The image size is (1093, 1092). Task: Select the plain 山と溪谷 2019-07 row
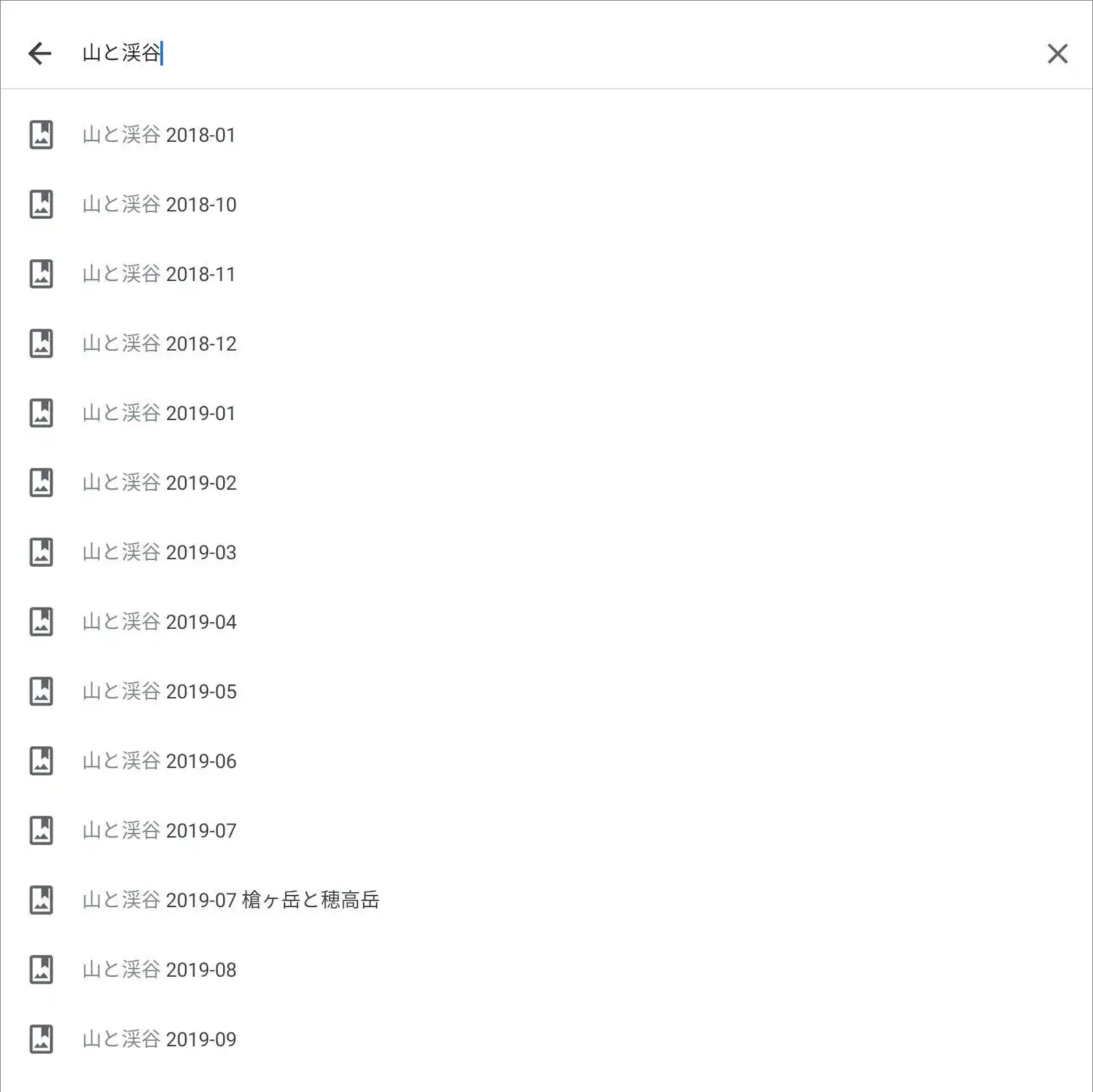(159, 831)
